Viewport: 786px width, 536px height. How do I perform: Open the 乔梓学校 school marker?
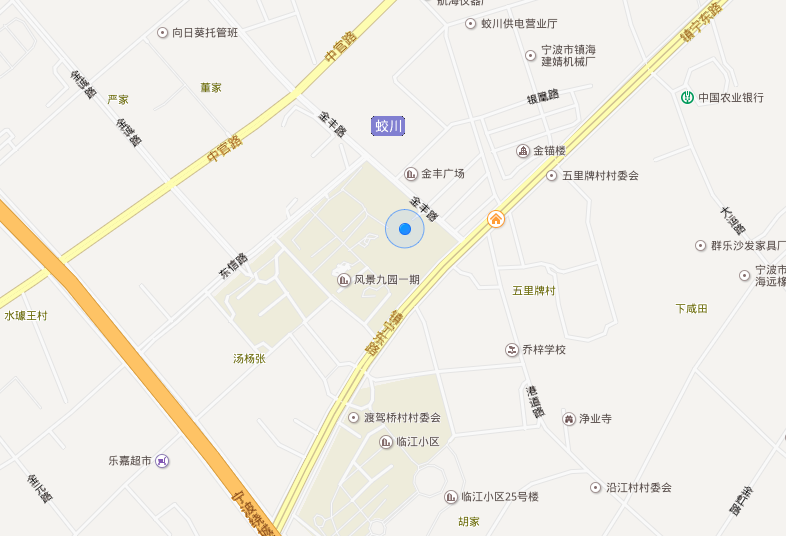click(x=512, y=350)
